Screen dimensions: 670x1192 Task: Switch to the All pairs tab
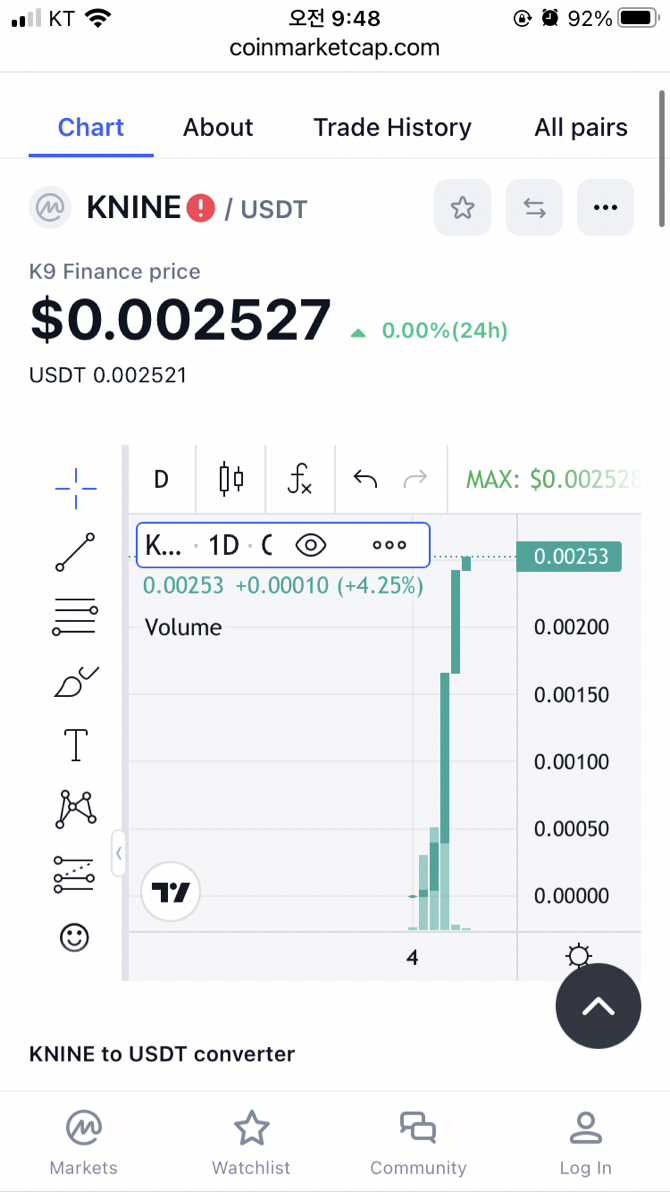pyautogui.click(x=581, y=128)
